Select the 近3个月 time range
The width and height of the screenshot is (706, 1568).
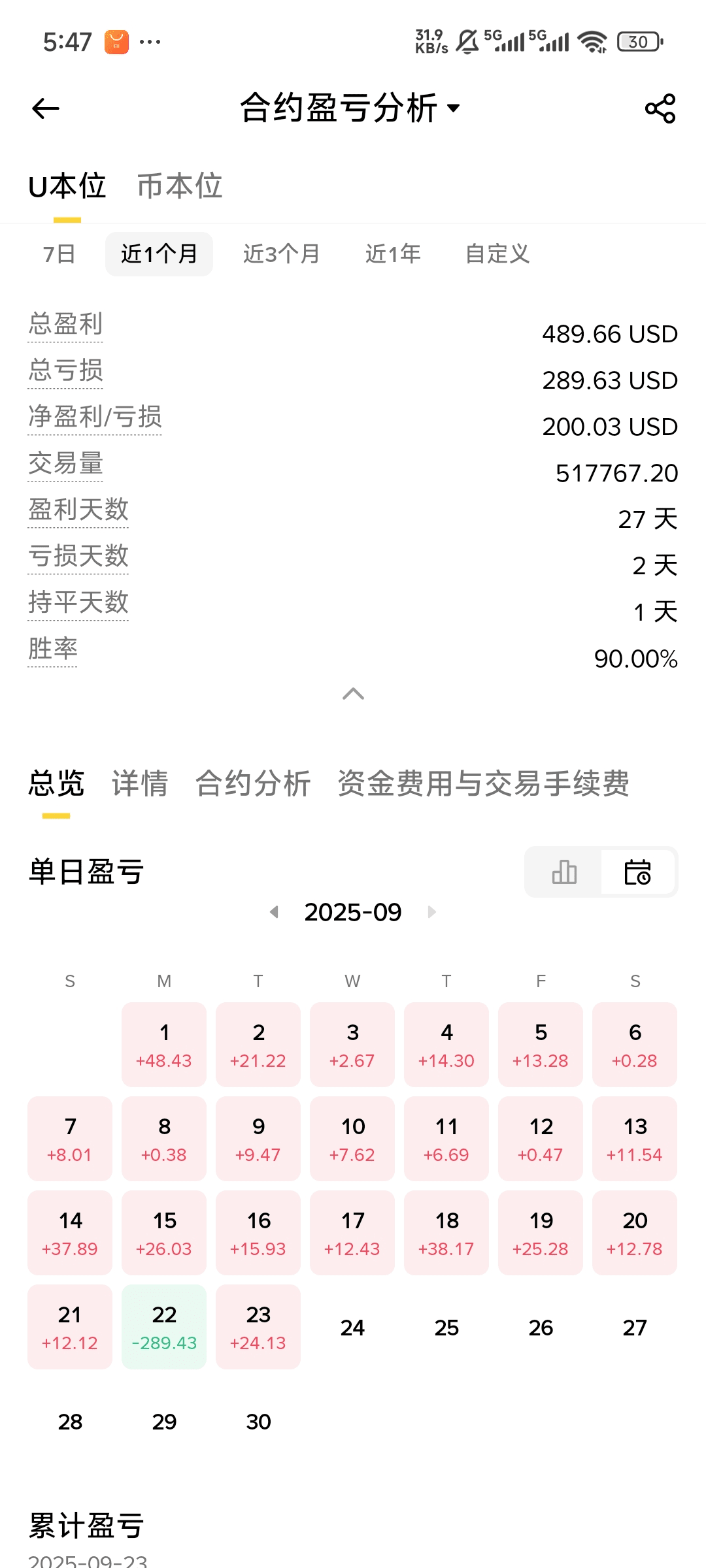[x=281, y=254]
